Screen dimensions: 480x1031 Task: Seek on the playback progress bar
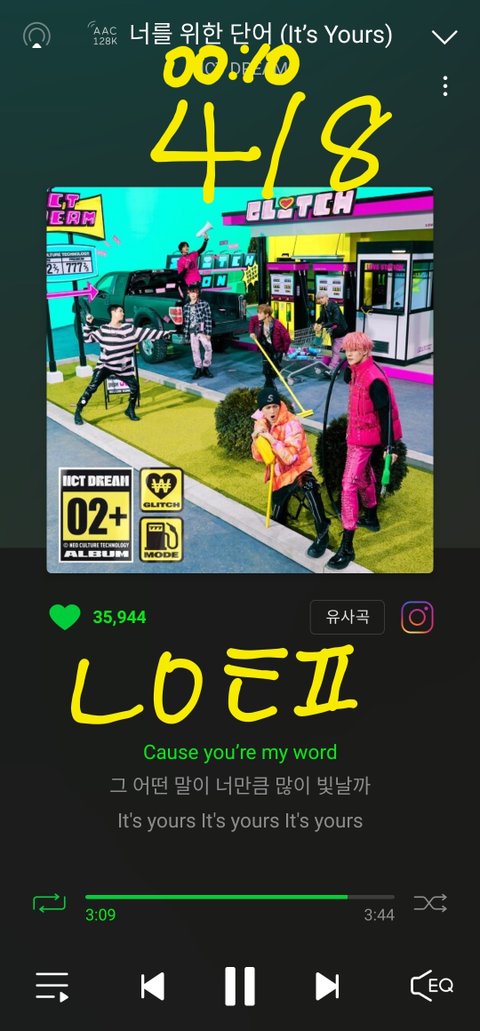coord(239,897)
